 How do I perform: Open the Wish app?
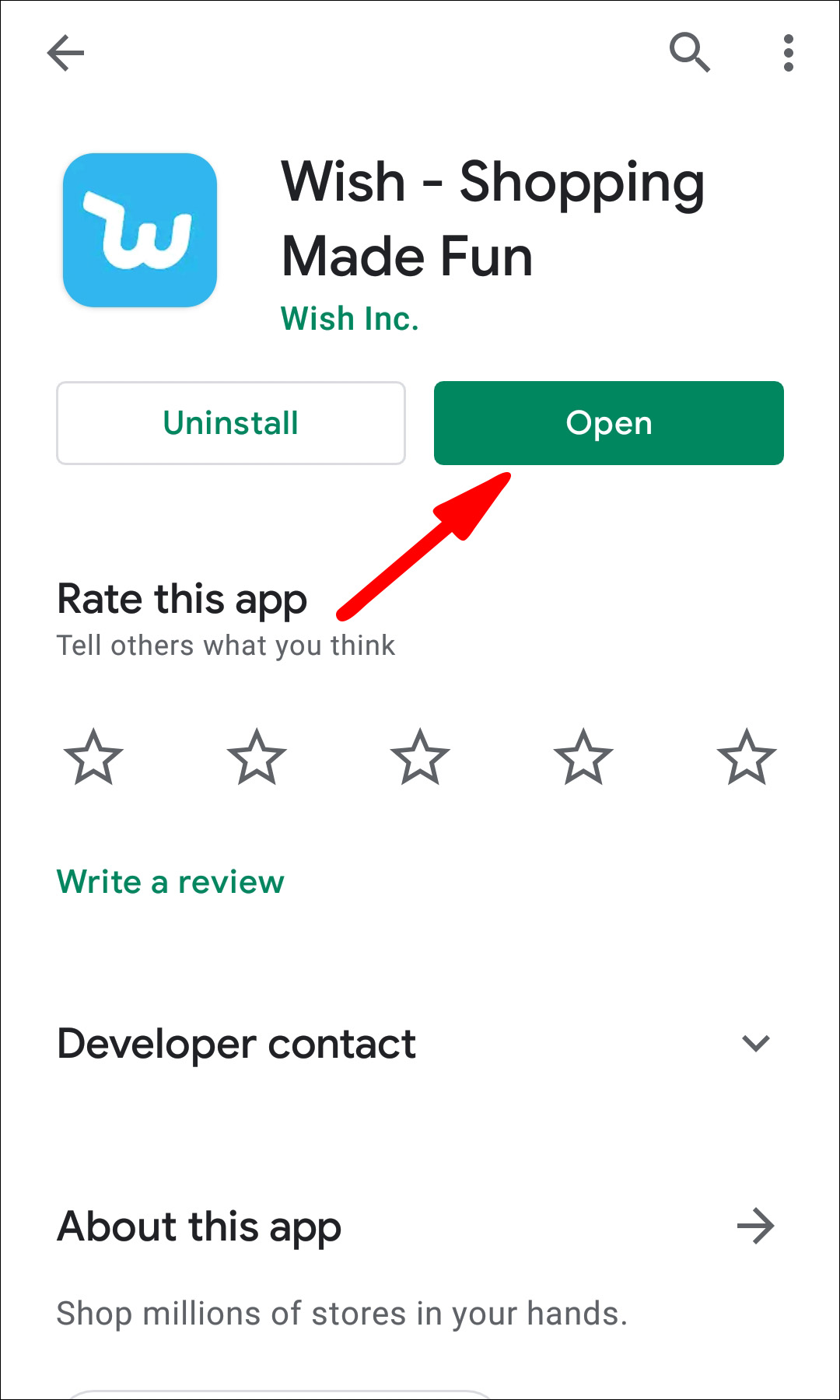608,423
